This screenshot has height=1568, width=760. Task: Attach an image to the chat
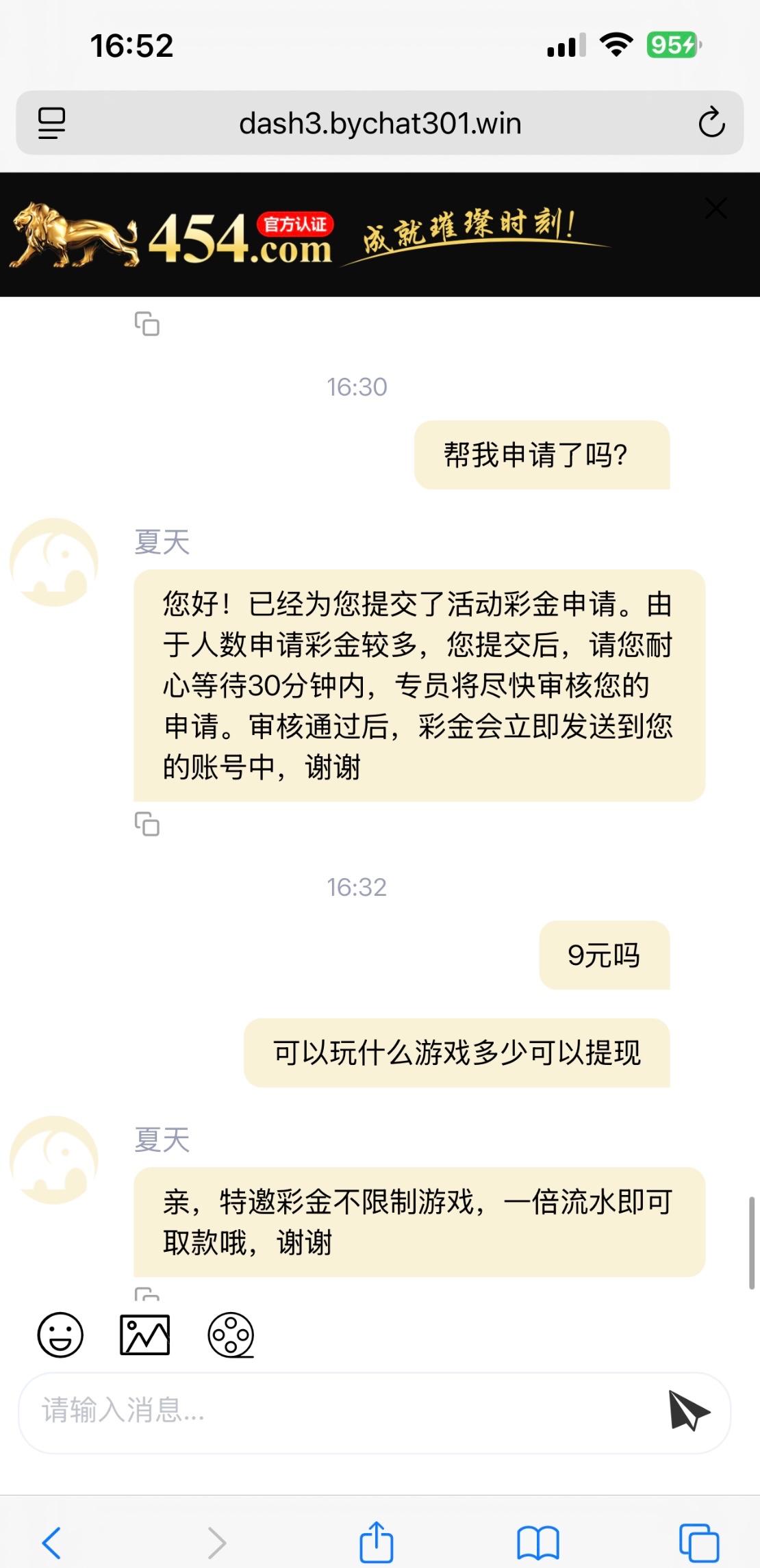click(145, 1335)
